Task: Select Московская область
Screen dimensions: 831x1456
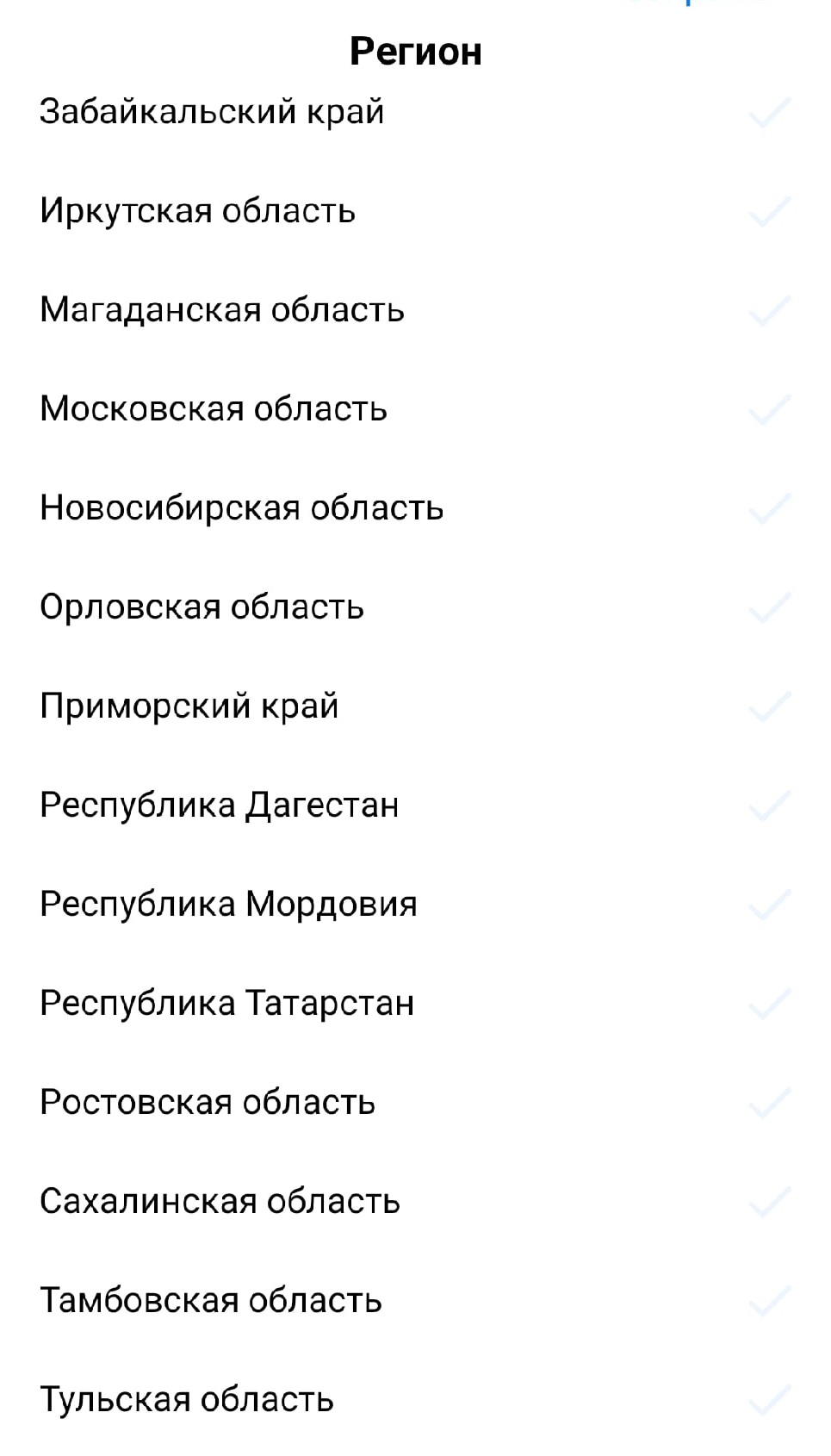Action: click(213, 409)
